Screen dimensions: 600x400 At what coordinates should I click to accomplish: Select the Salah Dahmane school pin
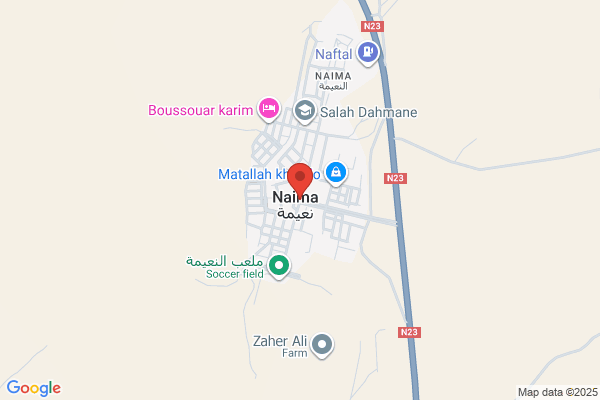click(x=305, y=111)
